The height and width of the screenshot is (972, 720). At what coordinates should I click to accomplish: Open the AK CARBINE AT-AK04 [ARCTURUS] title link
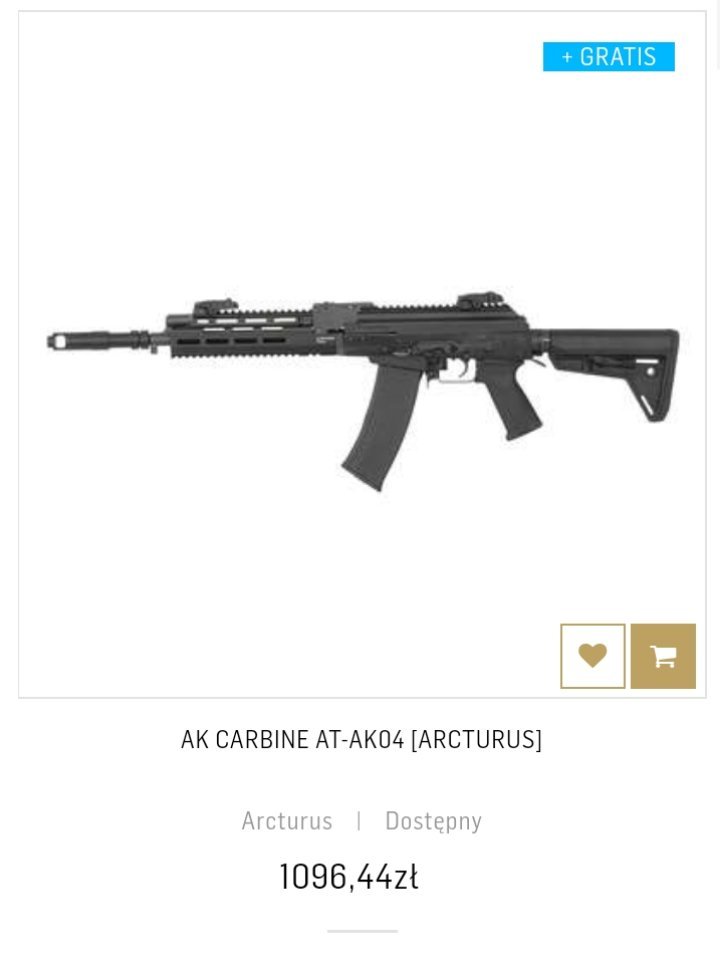pyautogui.click(x=361, y=740)
